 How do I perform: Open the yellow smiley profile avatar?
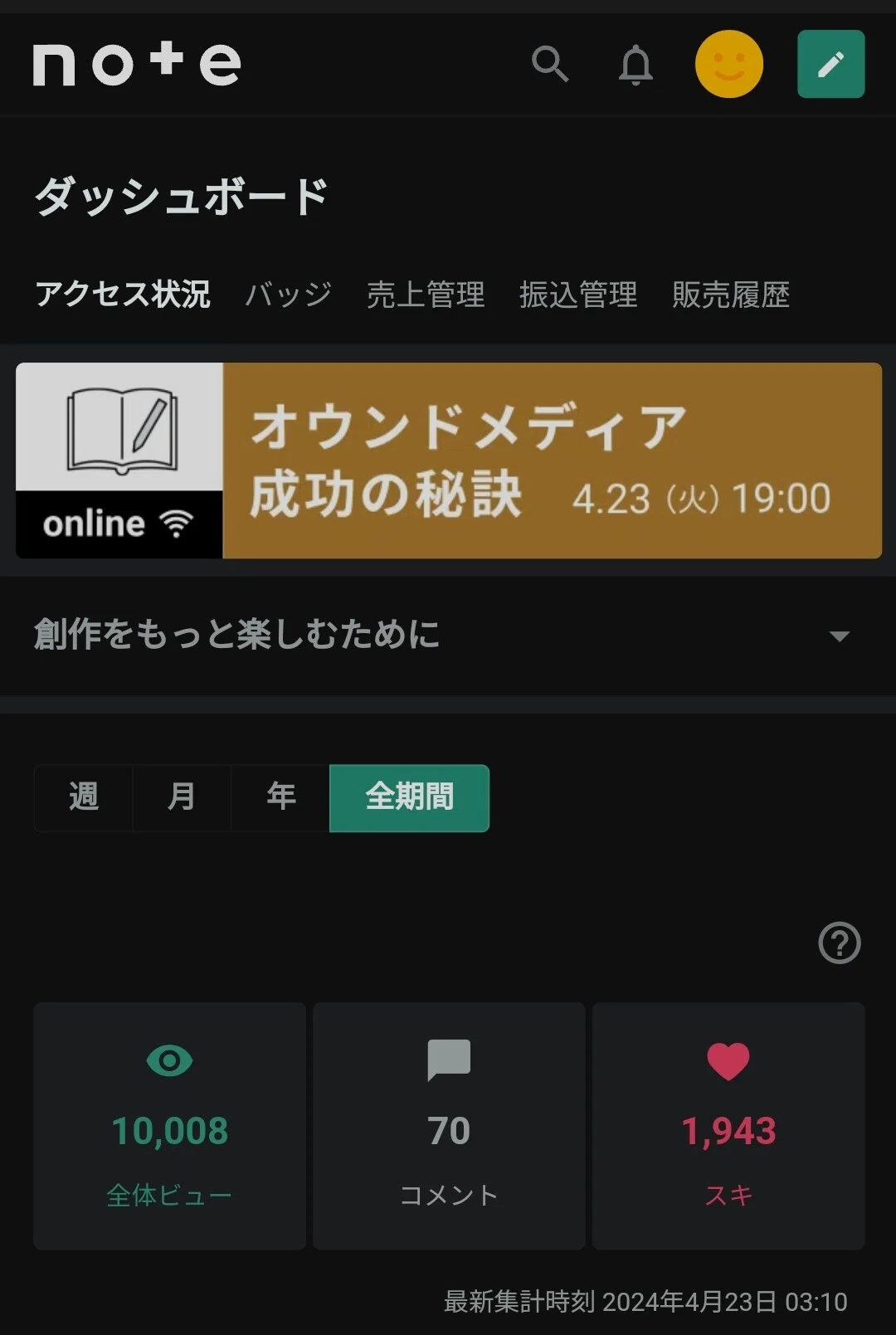[729, 64]
